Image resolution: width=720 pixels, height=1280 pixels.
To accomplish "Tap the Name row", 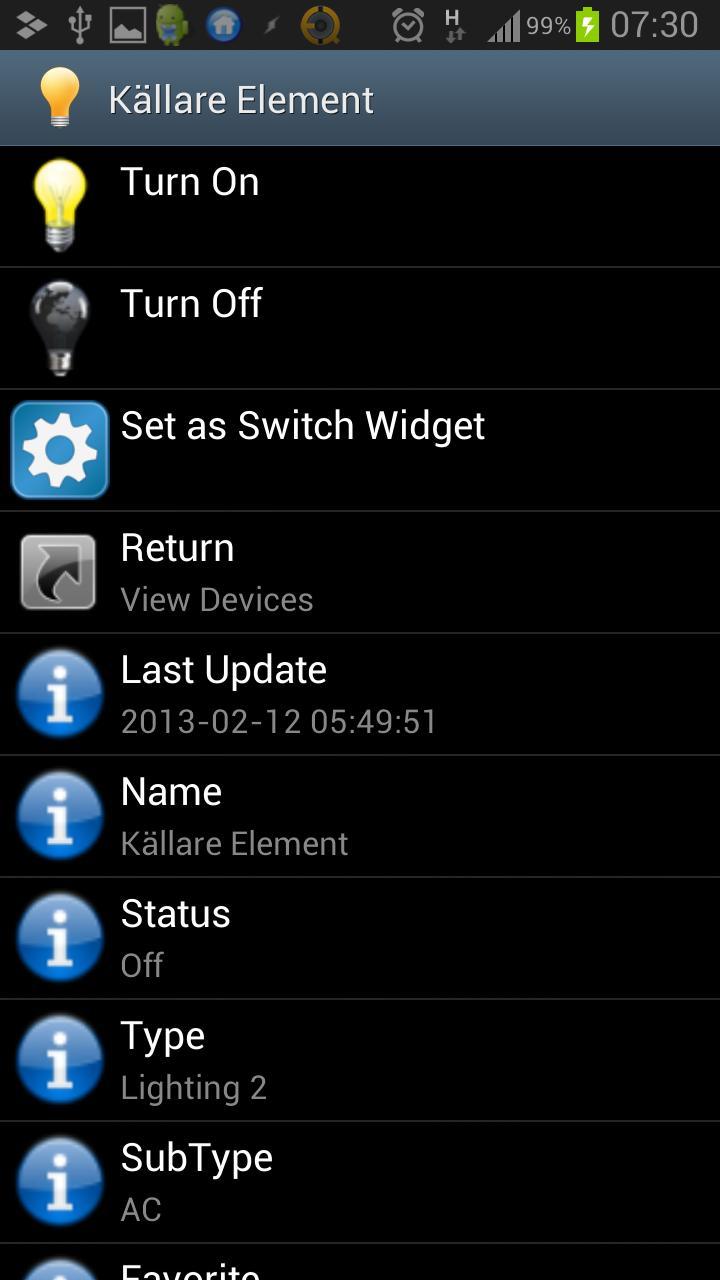I will (360, 816).
